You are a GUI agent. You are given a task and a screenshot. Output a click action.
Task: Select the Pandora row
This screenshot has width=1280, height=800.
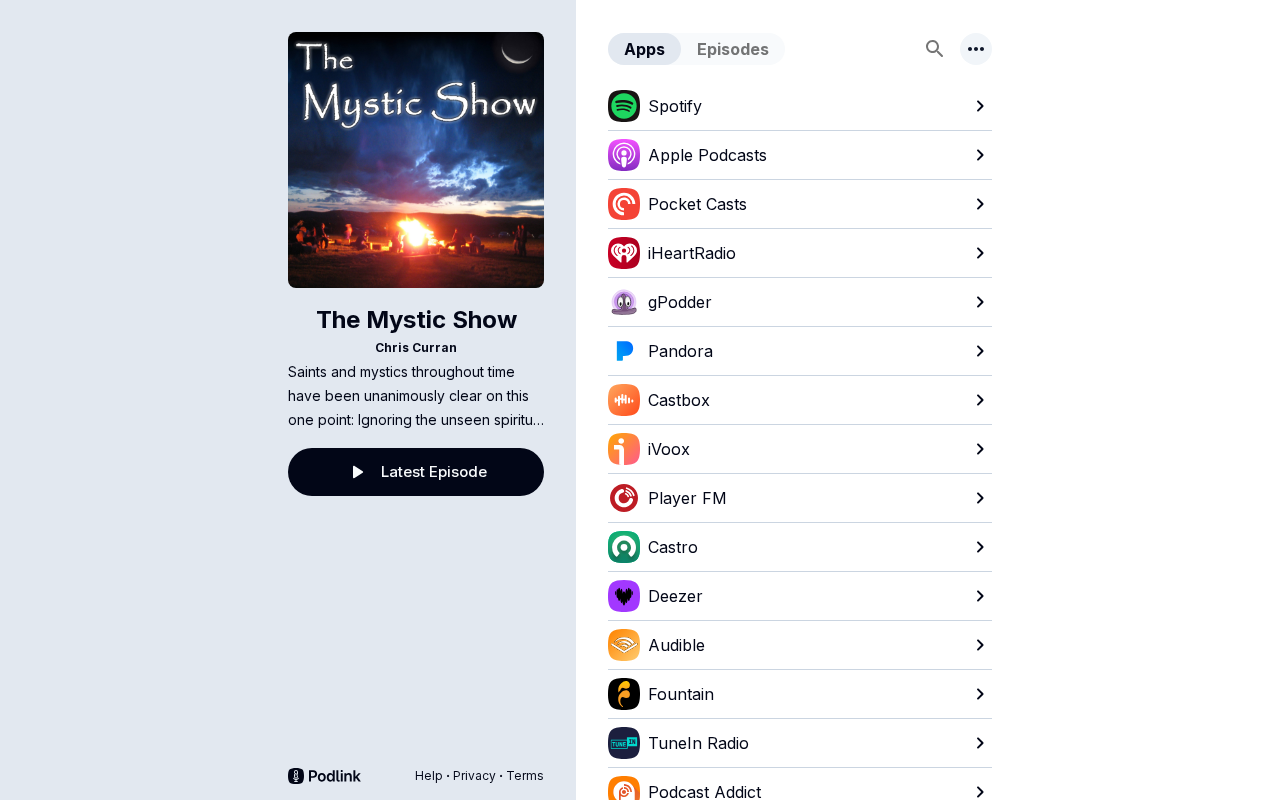800,351
